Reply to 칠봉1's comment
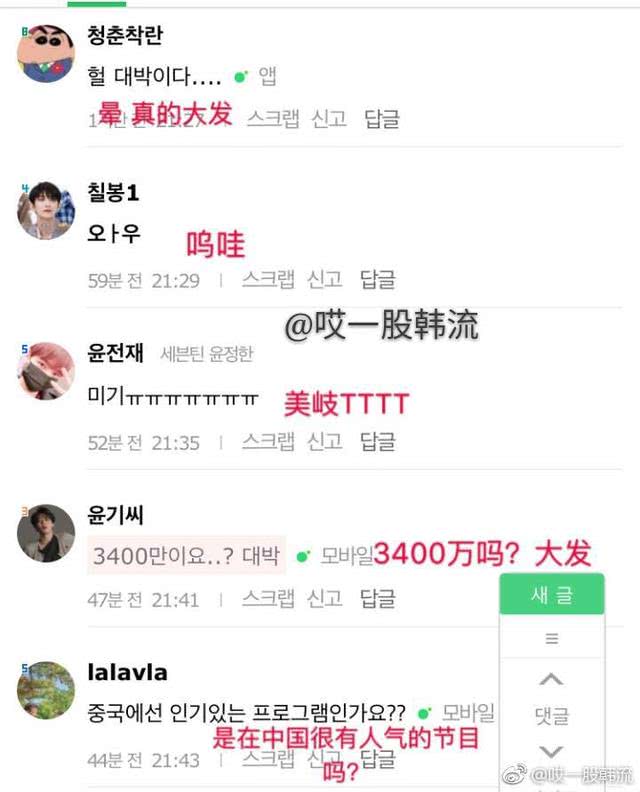This screenshot has height=792, width=640. (x=378, y=280)
